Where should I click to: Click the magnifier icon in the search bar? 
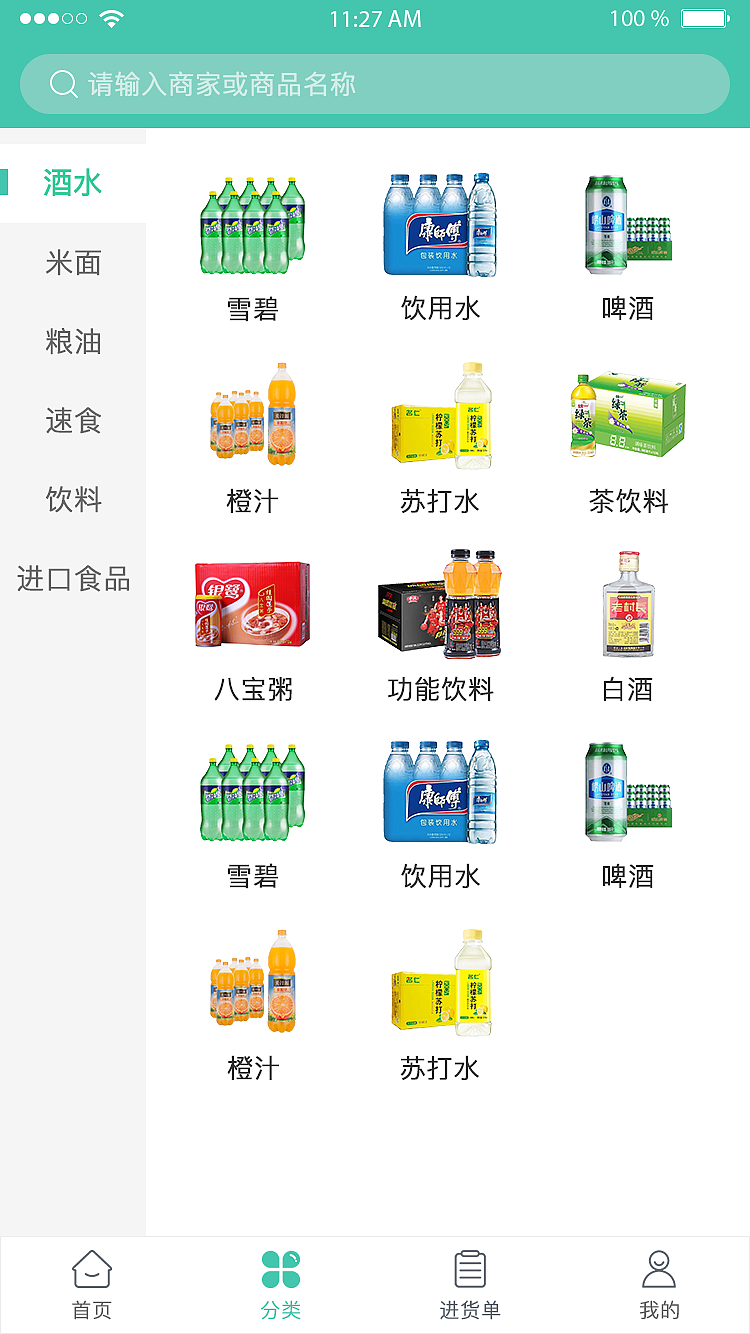[65, 84]
